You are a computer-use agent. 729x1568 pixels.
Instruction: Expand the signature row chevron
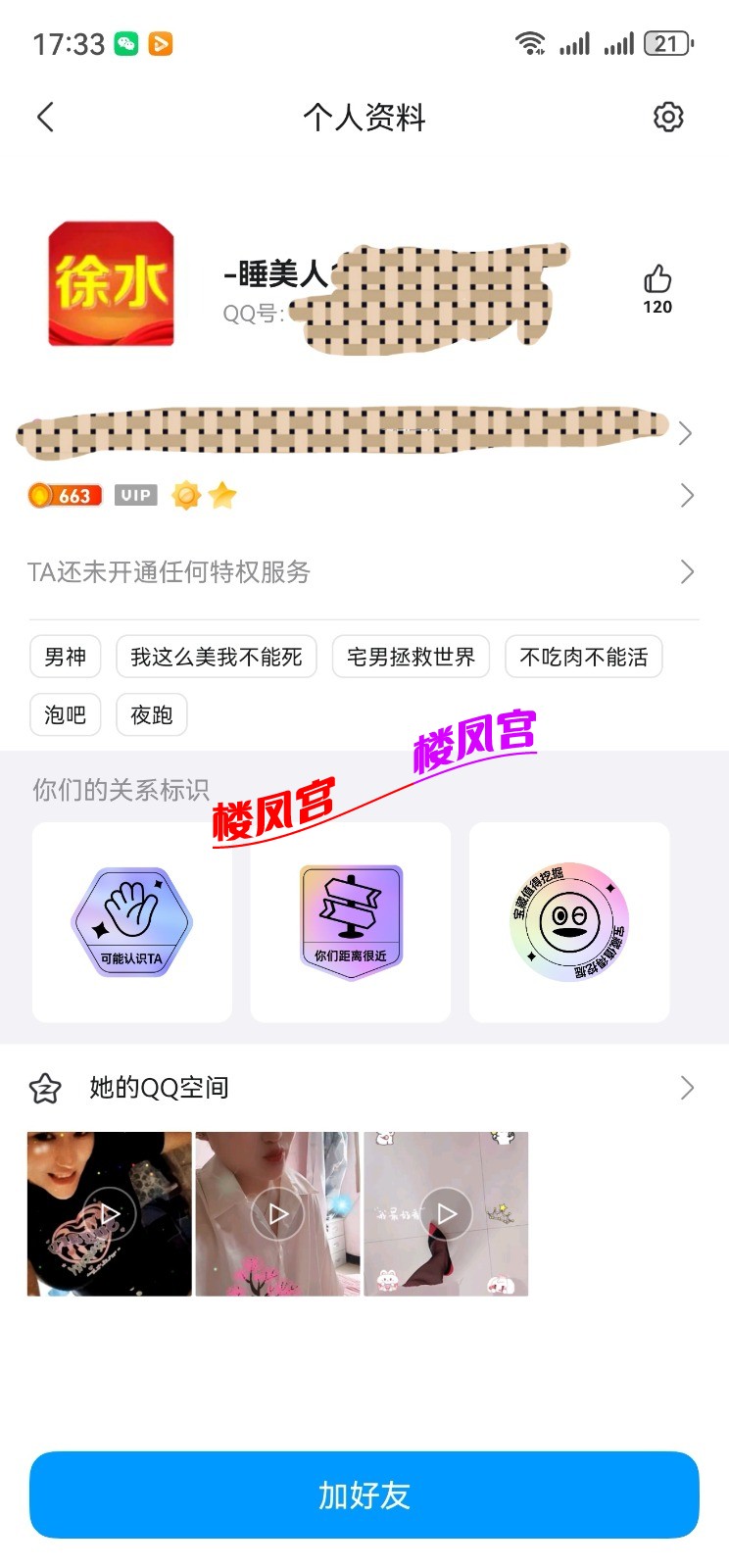(x=686, y=433)
